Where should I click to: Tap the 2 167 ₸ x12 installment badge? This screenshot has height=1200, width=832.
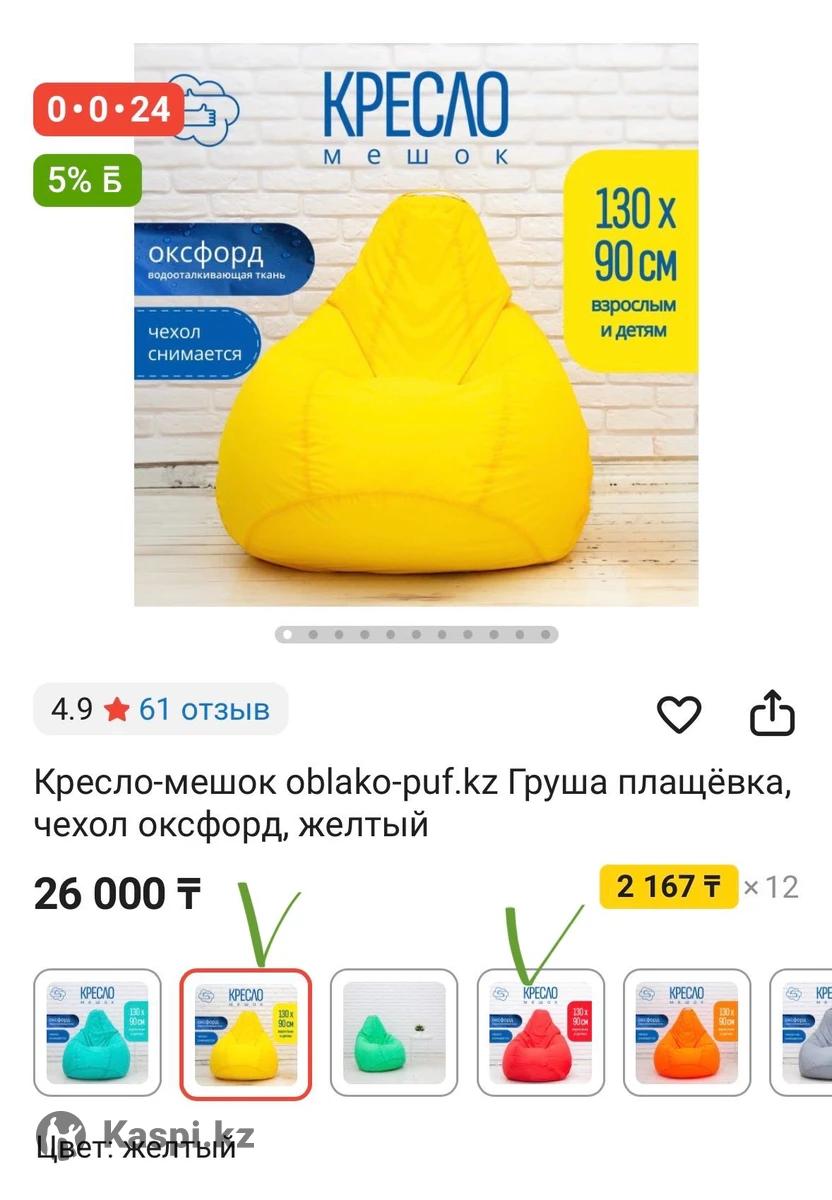668,886
